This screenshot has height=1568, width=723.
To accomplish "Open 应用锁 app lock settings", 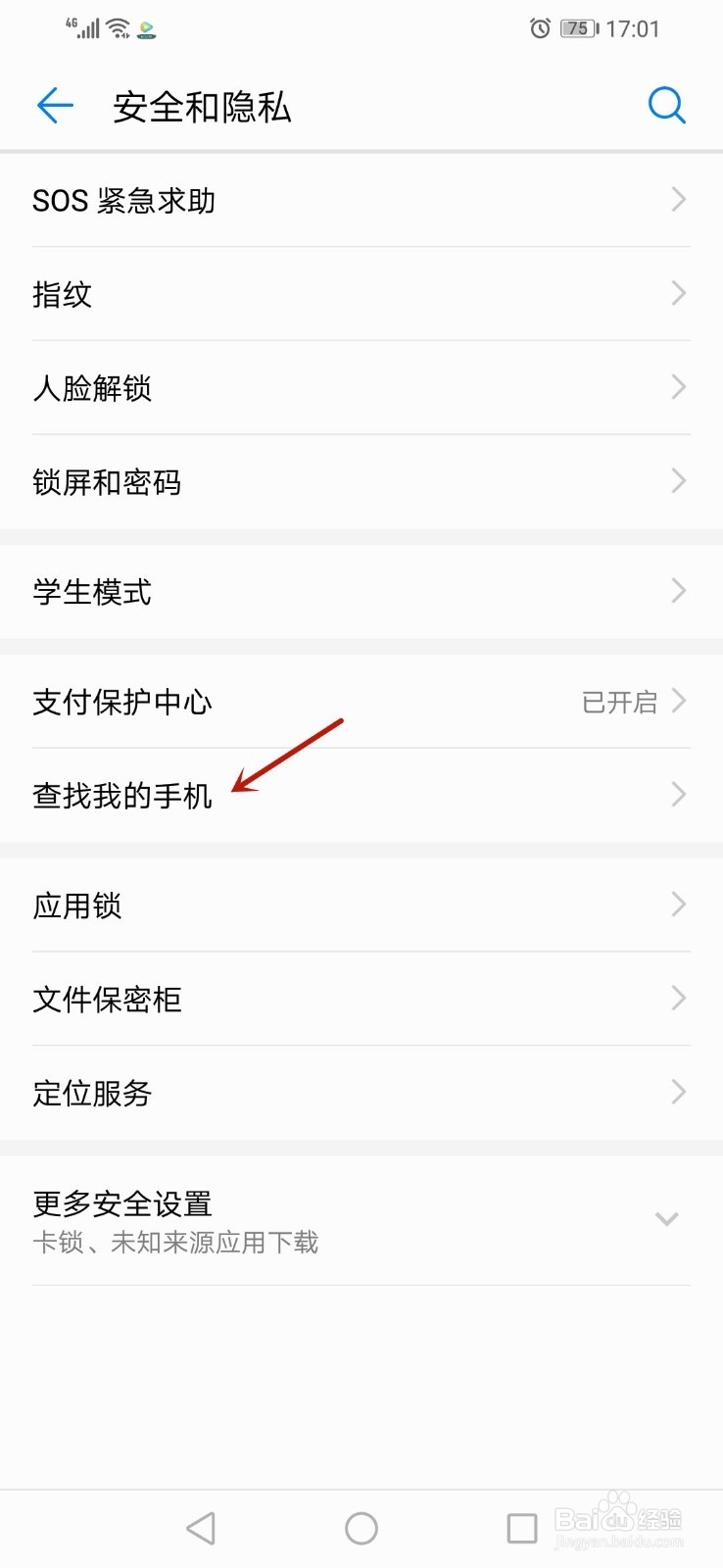I will [361, 905].
